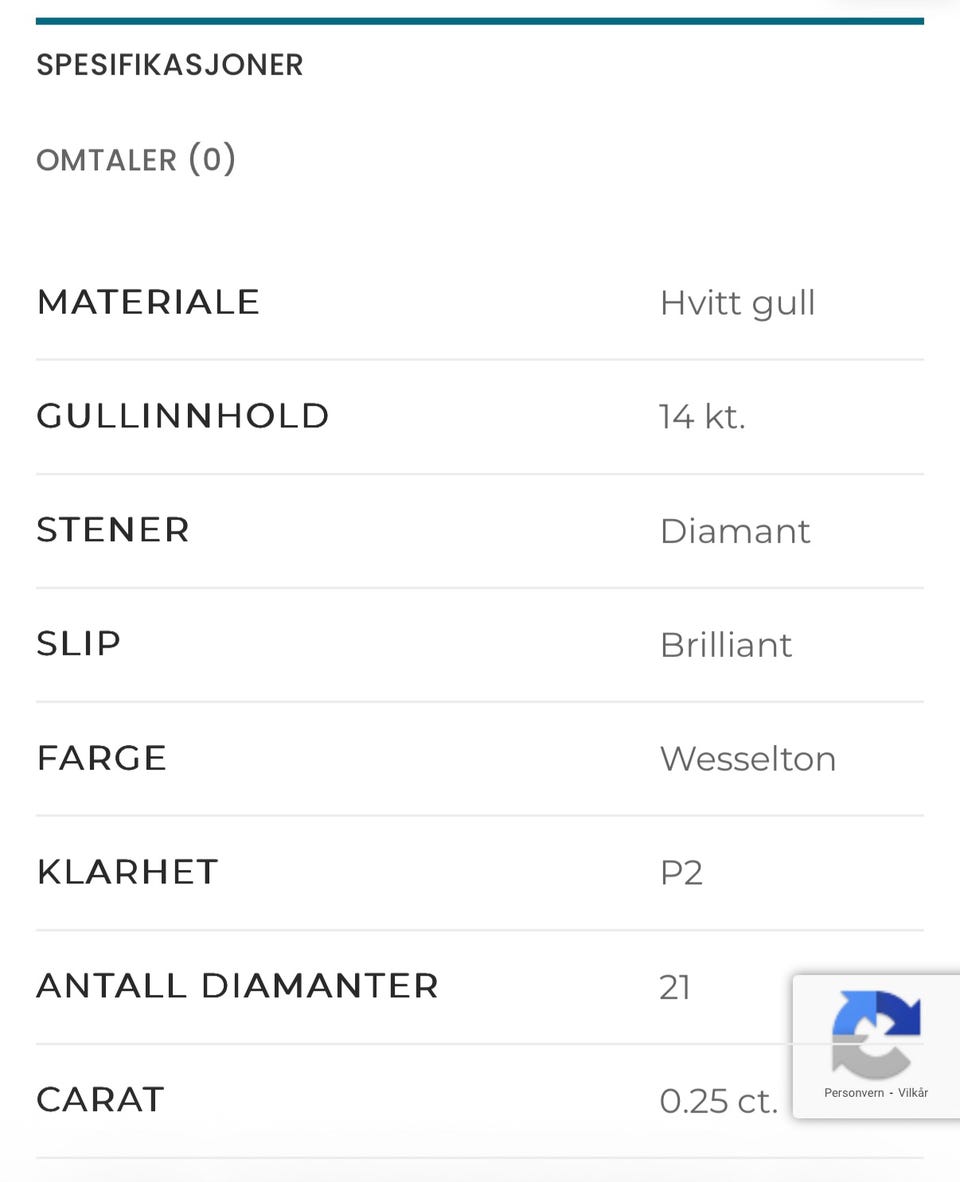Select the 0.25 ct. carat value
This screenshot has height=1182, width=960.
[718, 1100]
